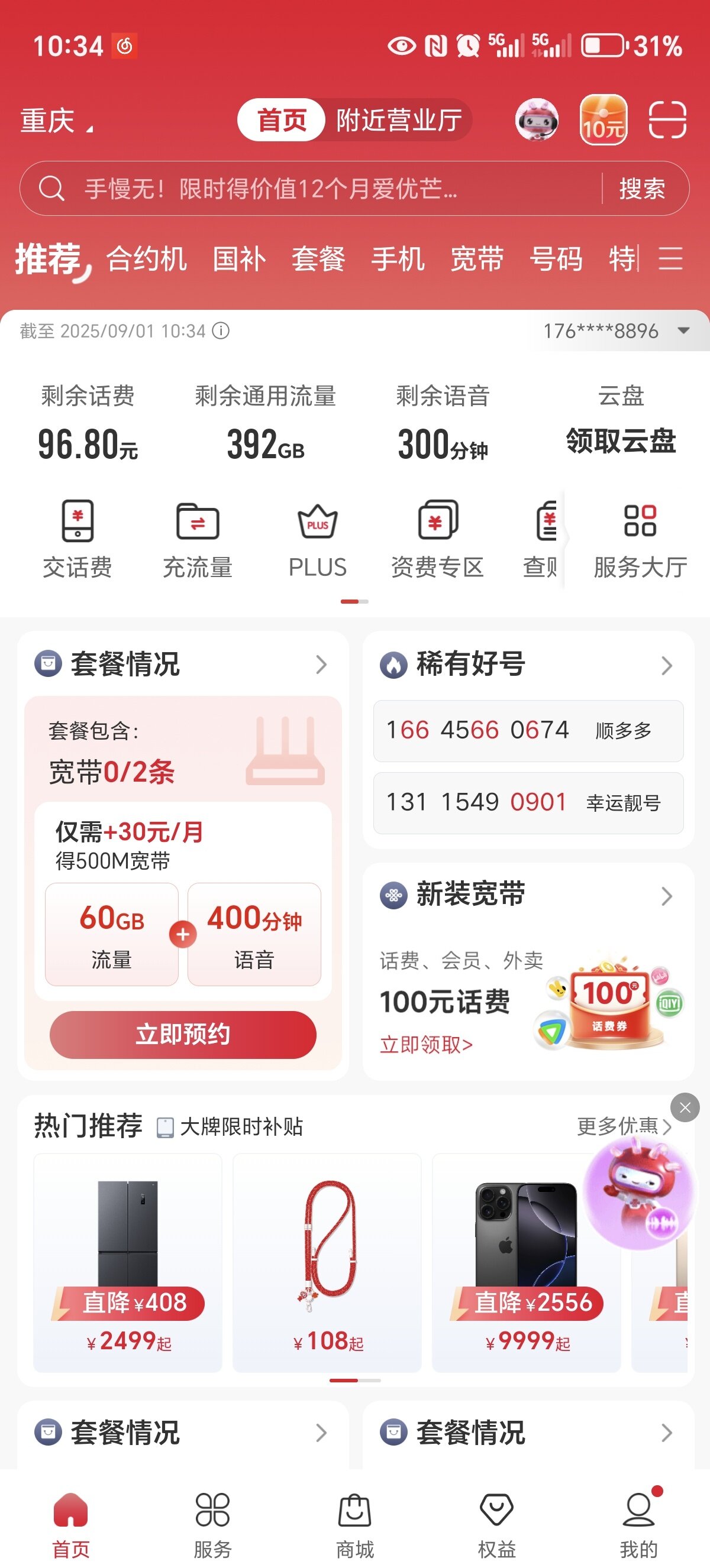The width and height of the screenshot is (710, 1568).
Task: Open the 服务大厅 shortcut
Action: (x=640, y=538)
